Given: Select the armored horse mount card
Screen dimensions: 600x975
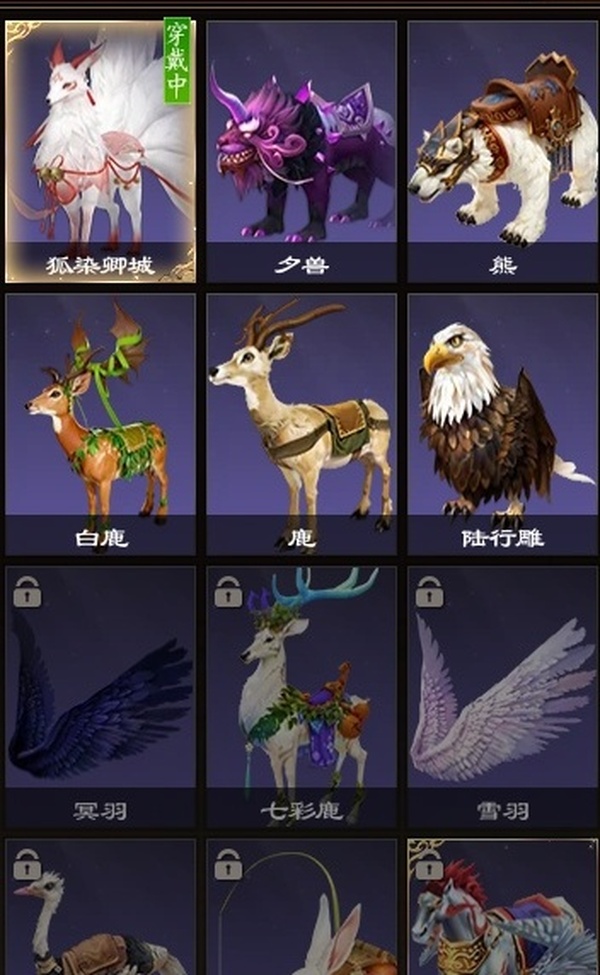Looking at the screenshot, I should tap(502, 910).
